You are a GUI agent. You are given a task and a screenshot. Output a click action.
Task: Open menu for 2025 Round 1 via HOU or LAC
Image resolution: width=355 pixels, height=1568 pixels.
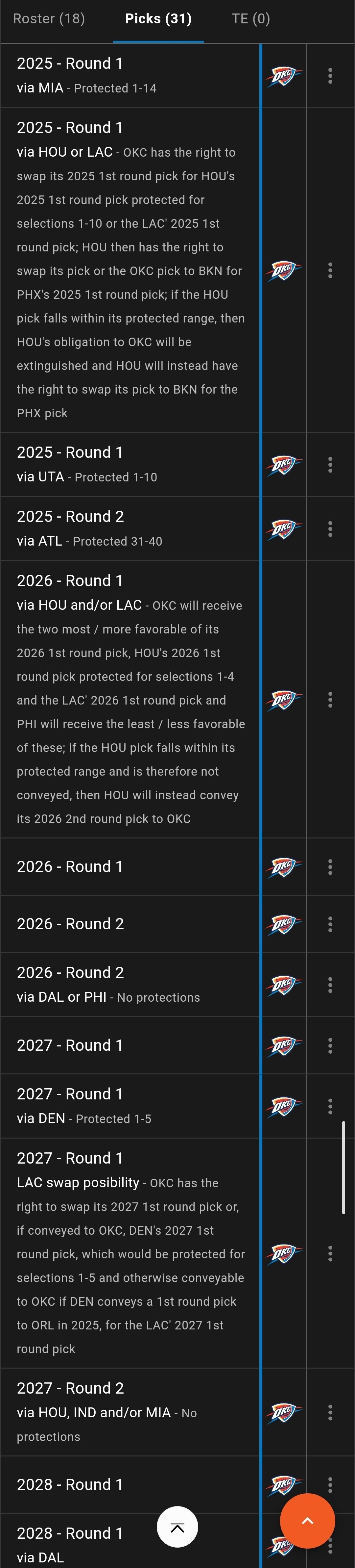tap(330, 270)
